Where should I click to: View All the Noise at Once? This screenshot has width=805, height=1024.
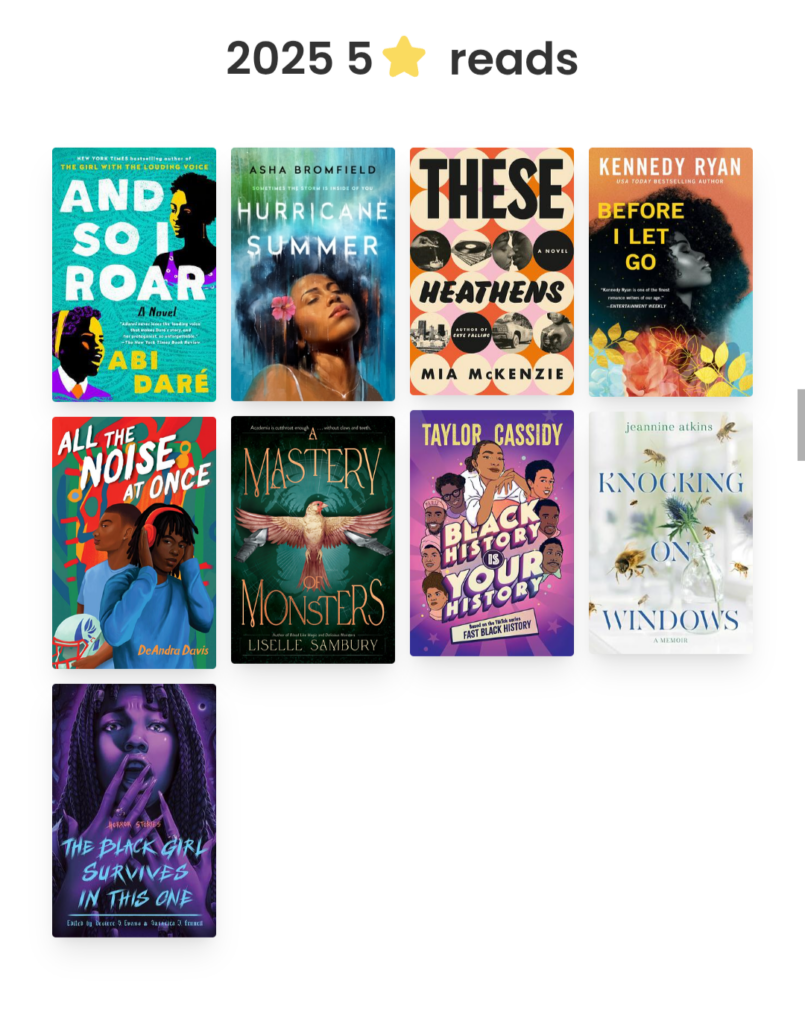134,542
